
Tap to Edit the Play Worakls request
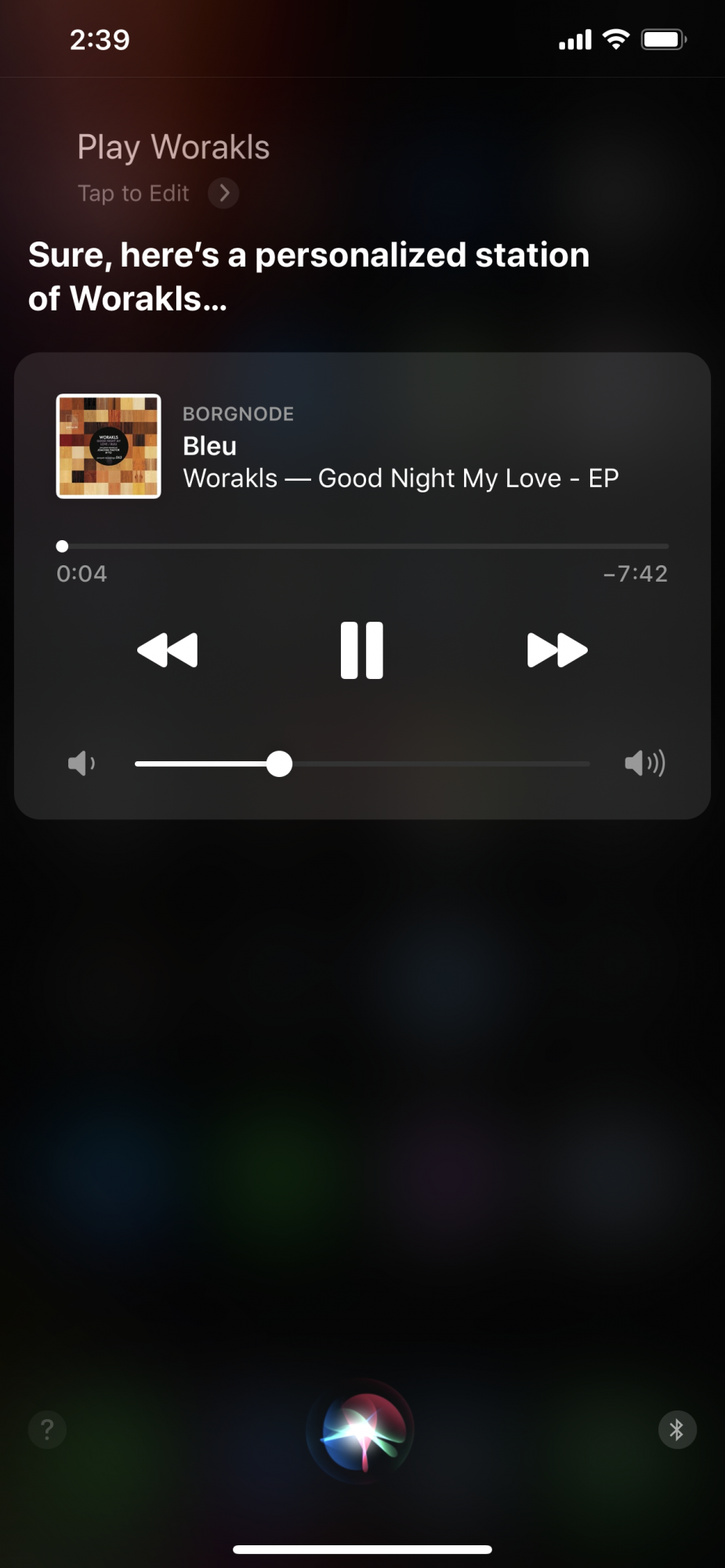coord(158,193)
